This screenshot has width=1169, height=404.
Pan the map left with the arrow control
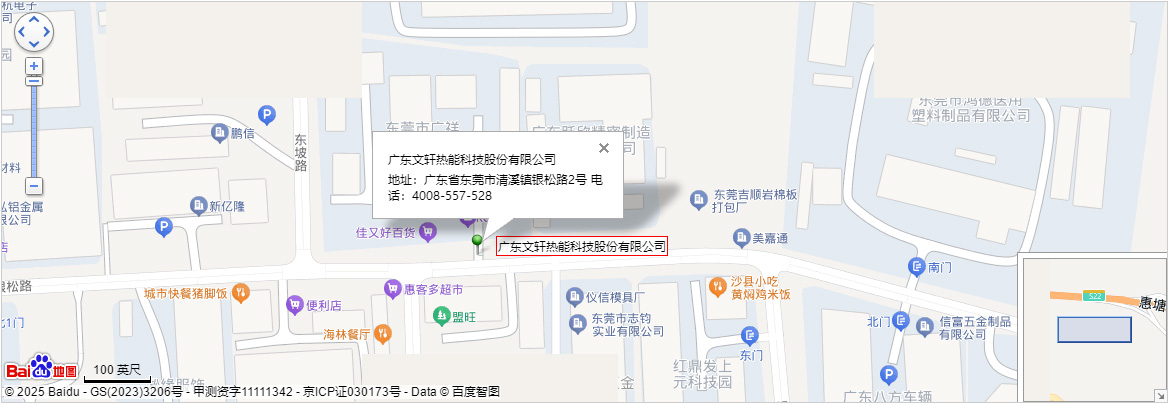(21, 32)
